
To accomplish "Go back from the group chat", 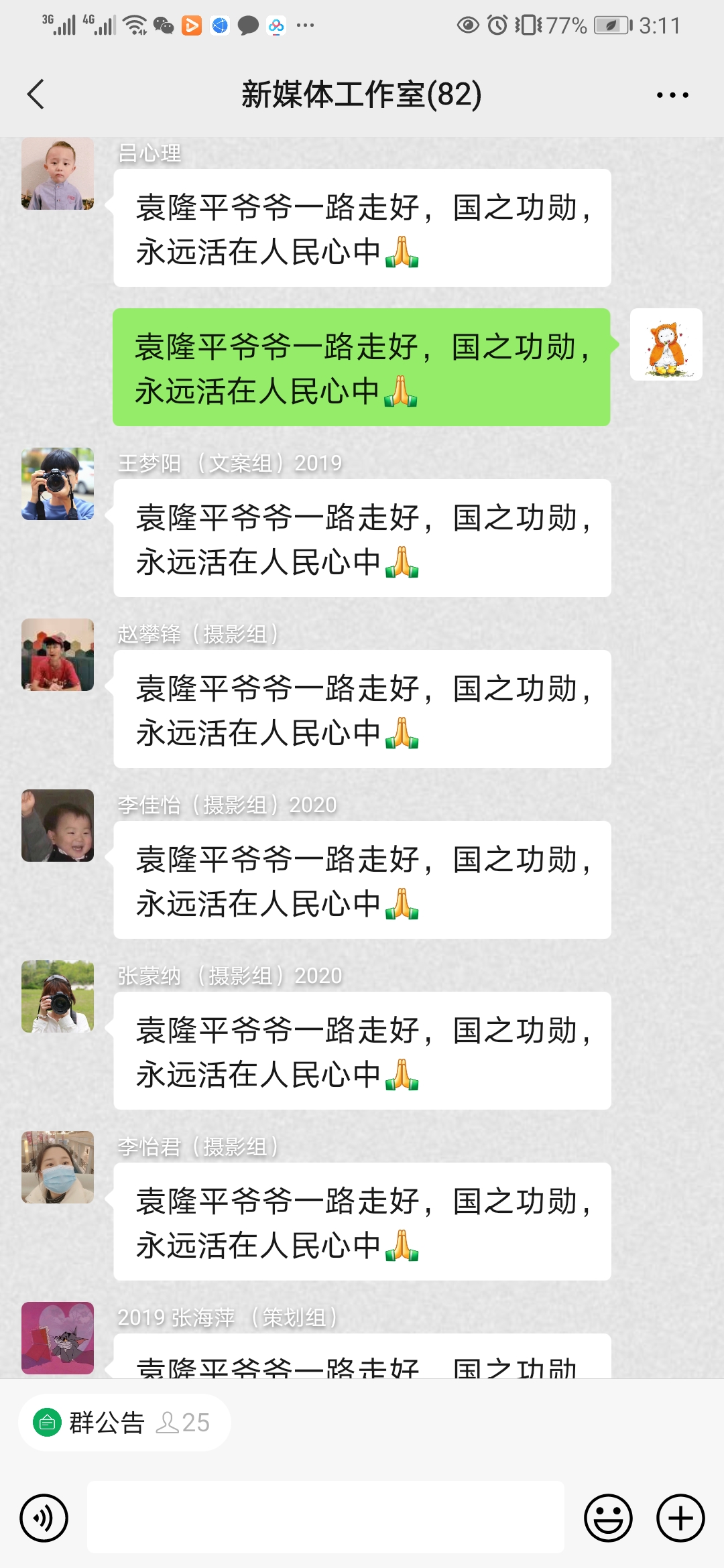I will point(36,94).
